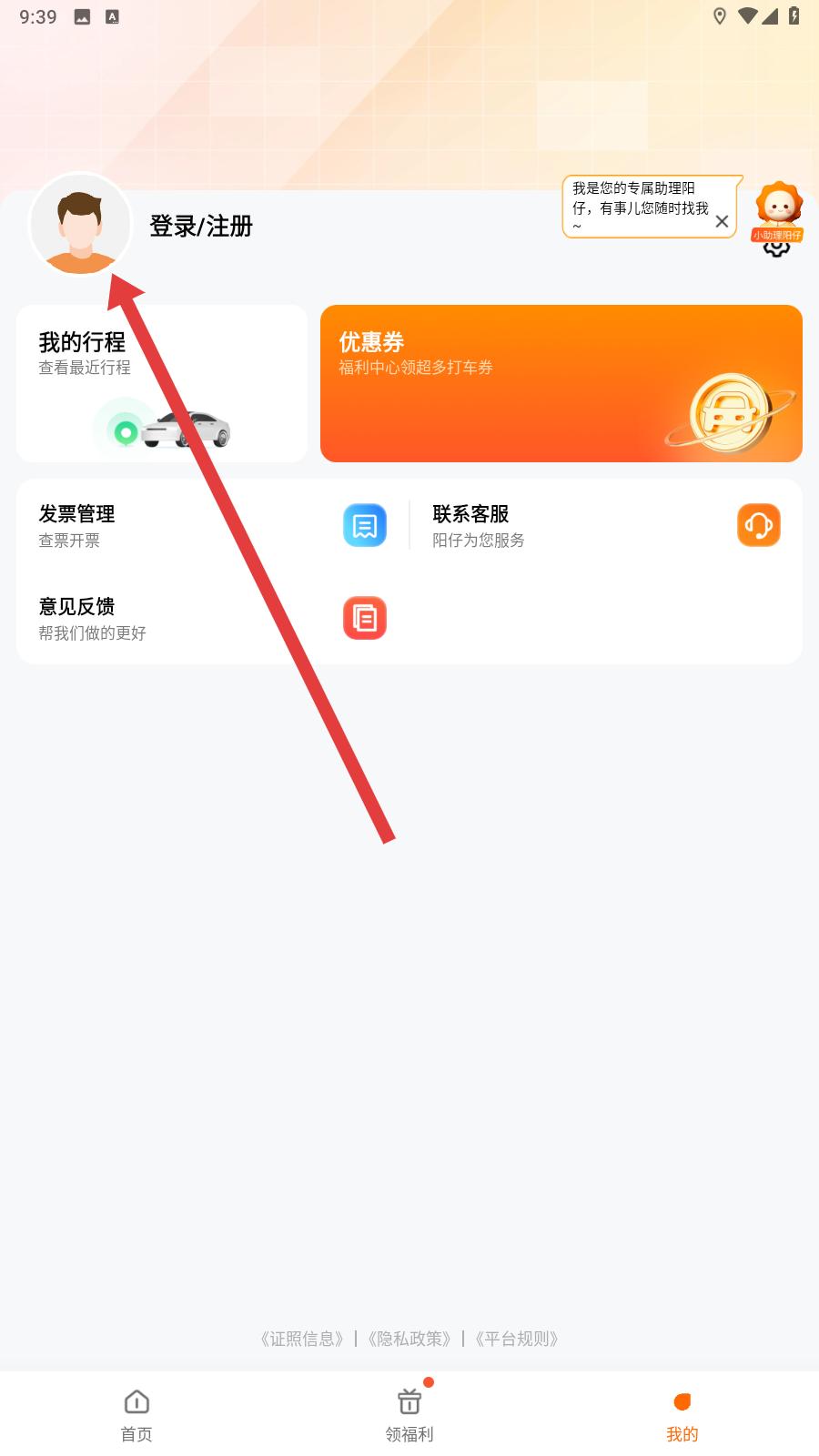The width and height of the screenshot is (819, 1456).
Task: Tap the profile avatar picture
Action: click(81, 224)
